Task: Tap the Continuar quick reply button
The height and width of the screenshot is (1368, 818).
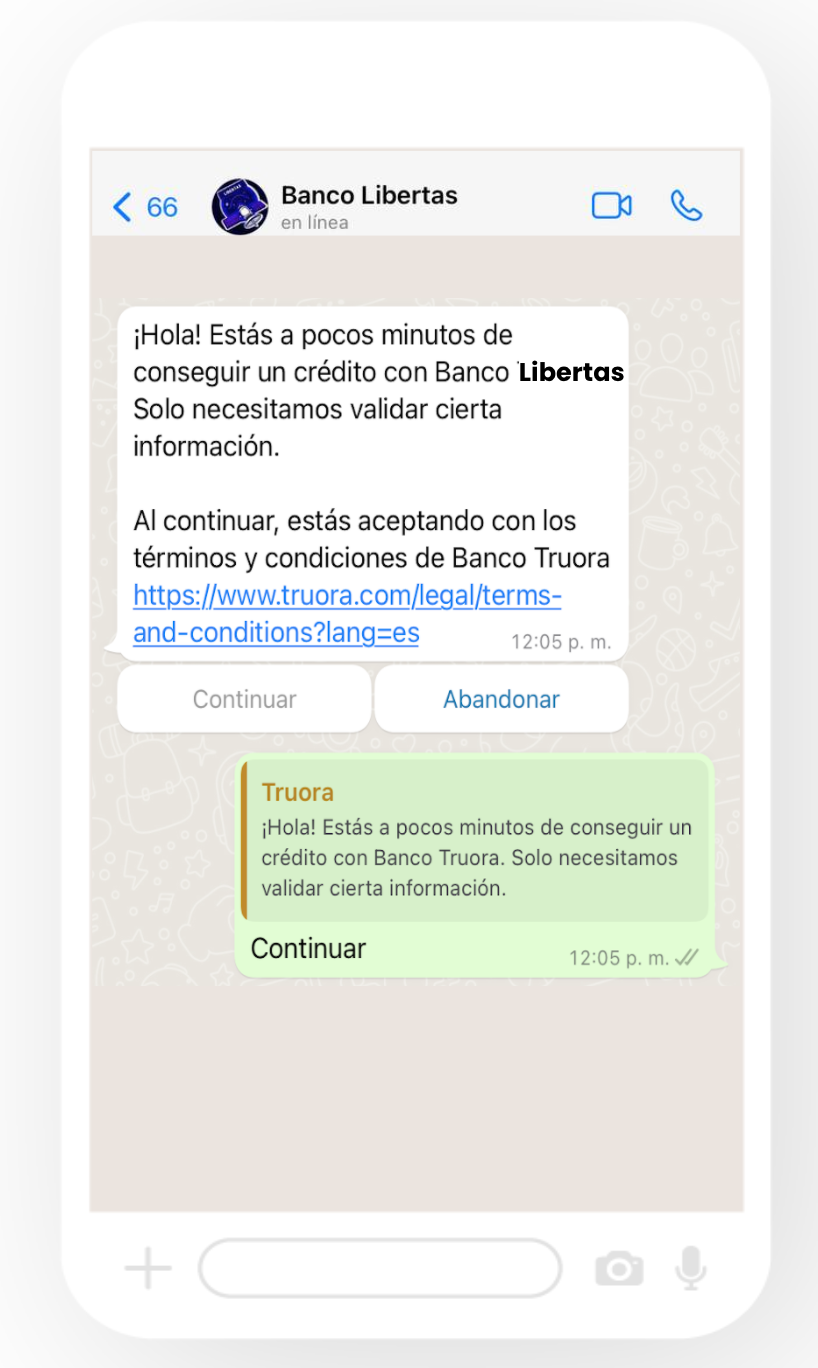Action: coord(244,699)
